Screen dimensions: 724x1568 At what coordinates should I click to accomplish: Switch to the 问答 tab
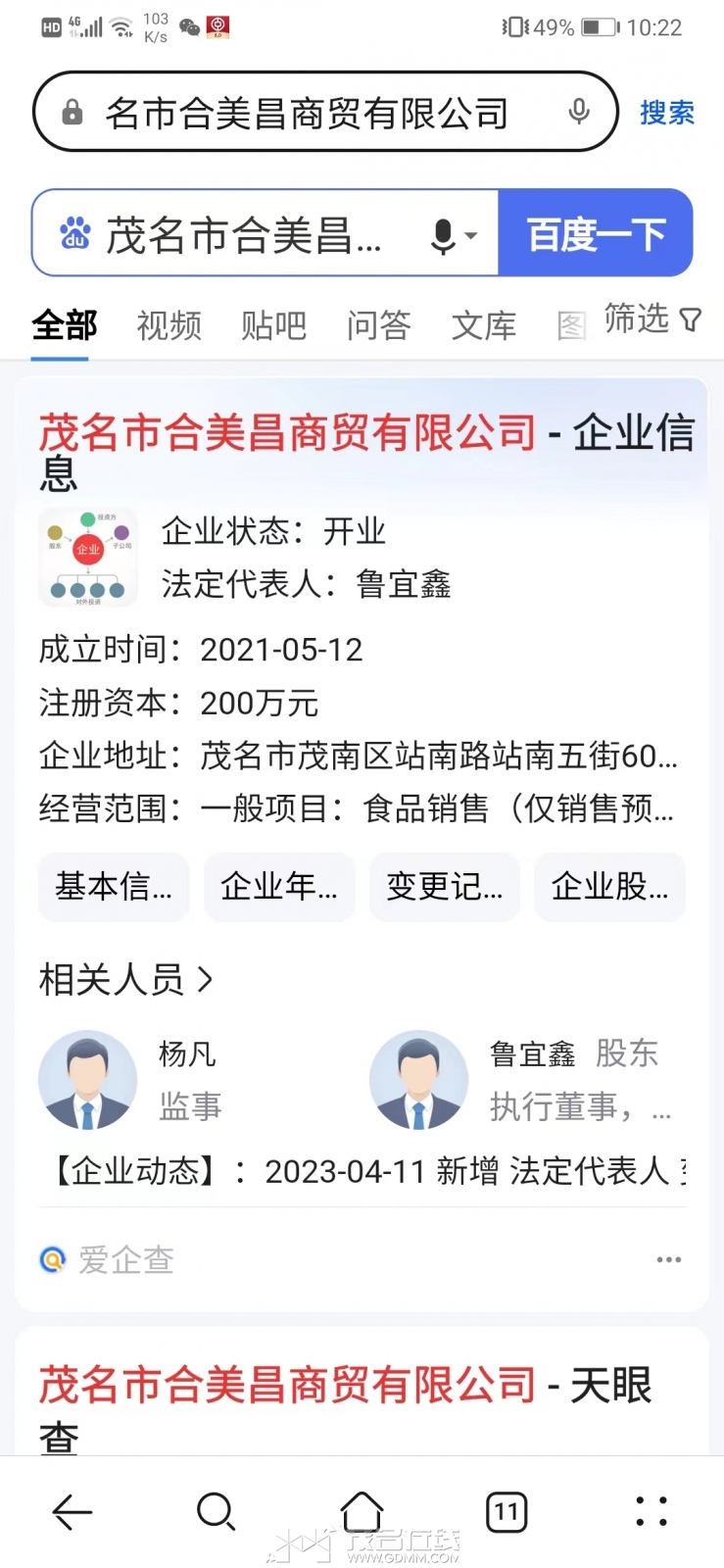(378, 324)
